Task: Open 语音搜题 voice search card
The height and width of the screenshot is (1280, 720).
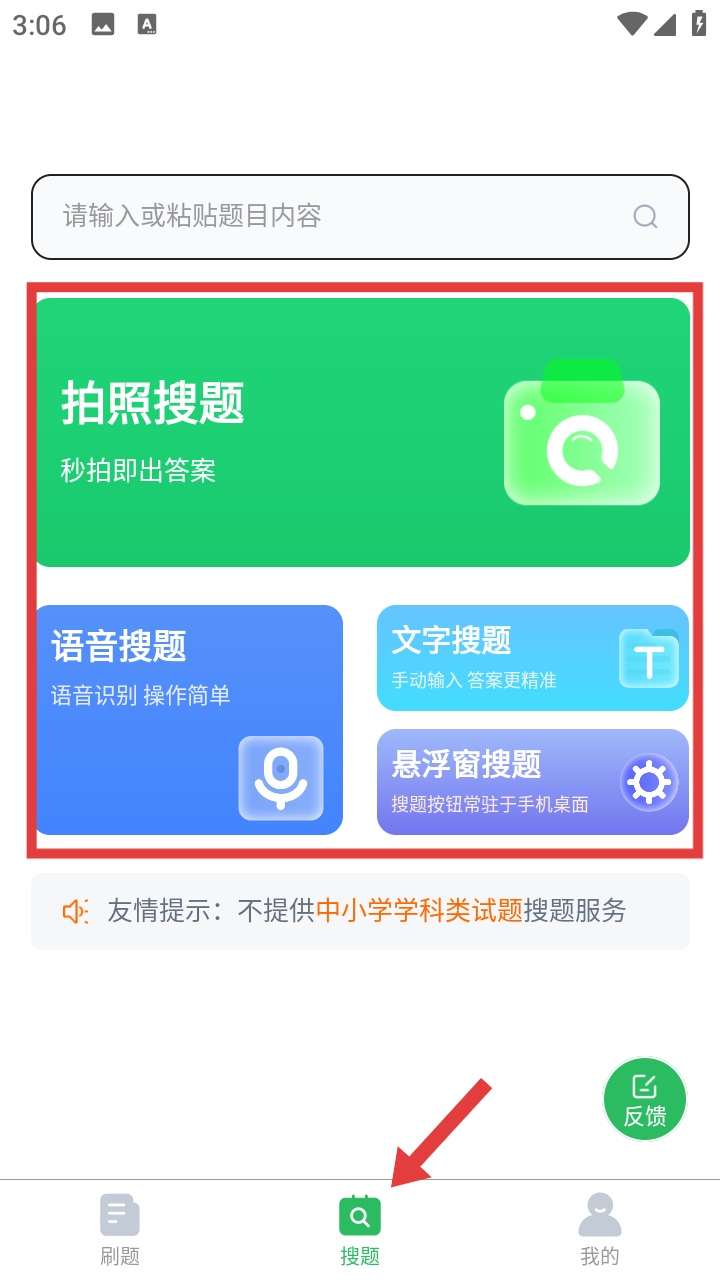Action: tap(189, 720)
